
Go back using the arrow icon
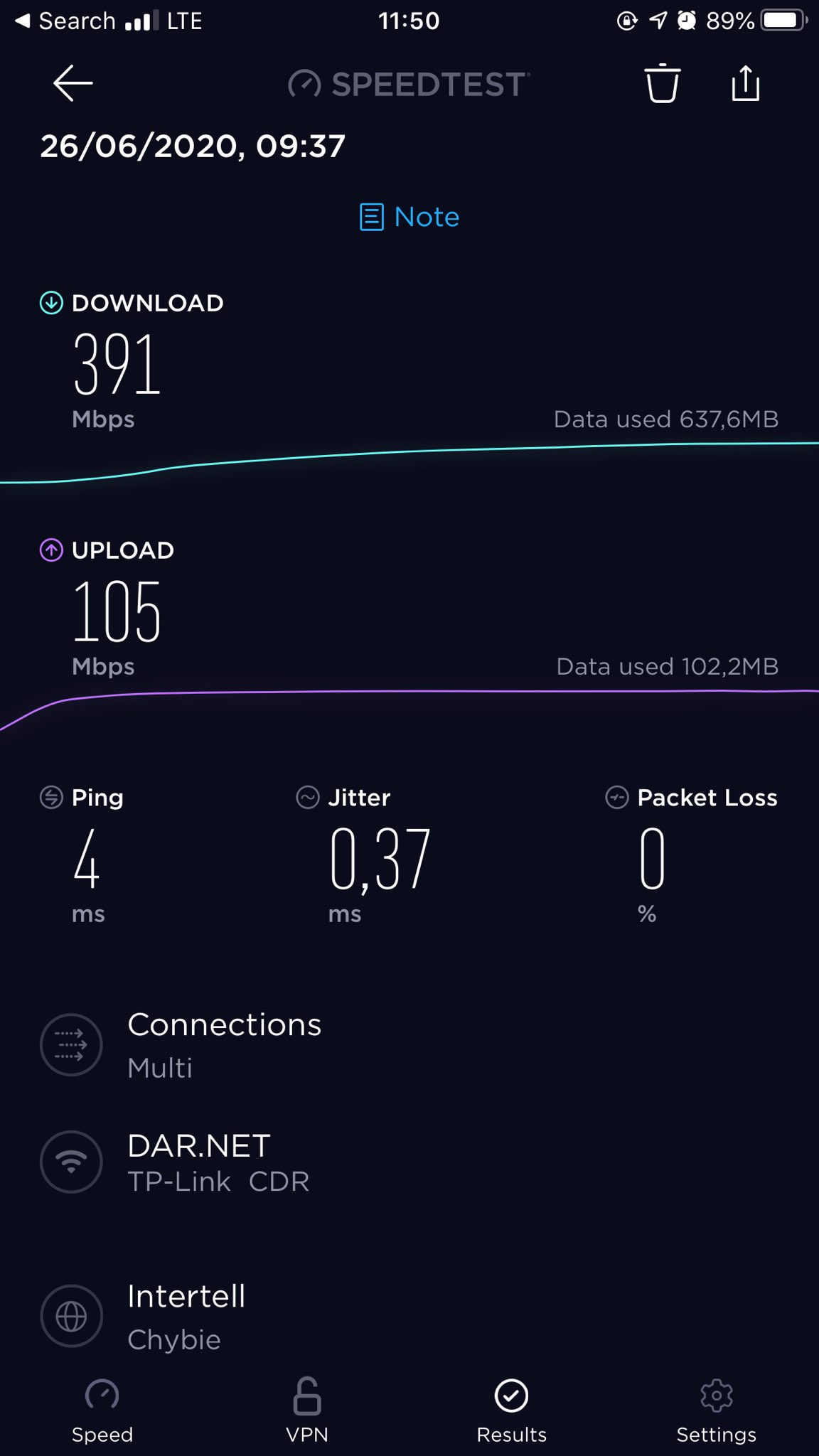tap(73, 83)
